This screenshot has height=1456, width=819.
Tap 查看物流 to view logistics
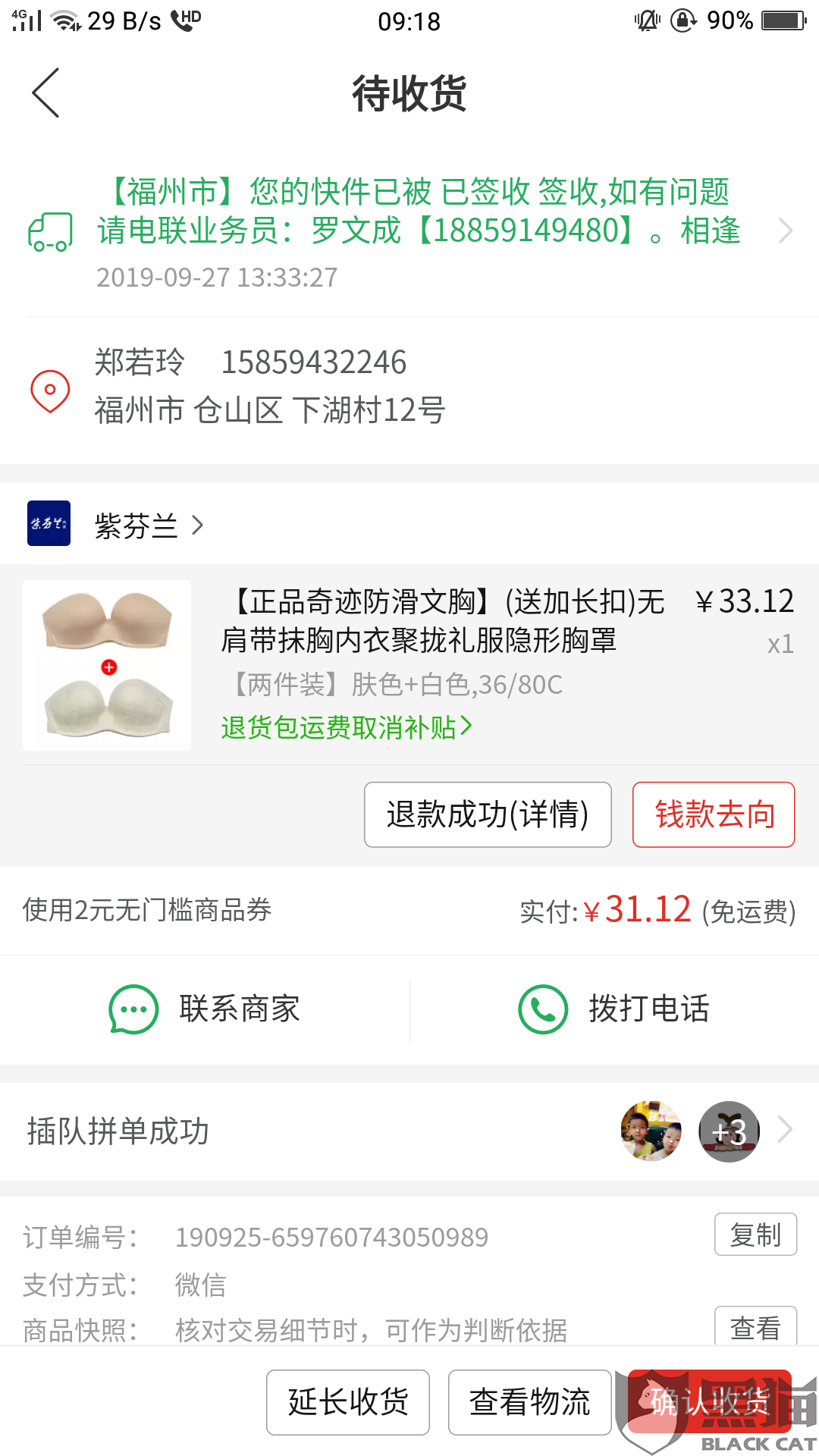point(529,1402)
